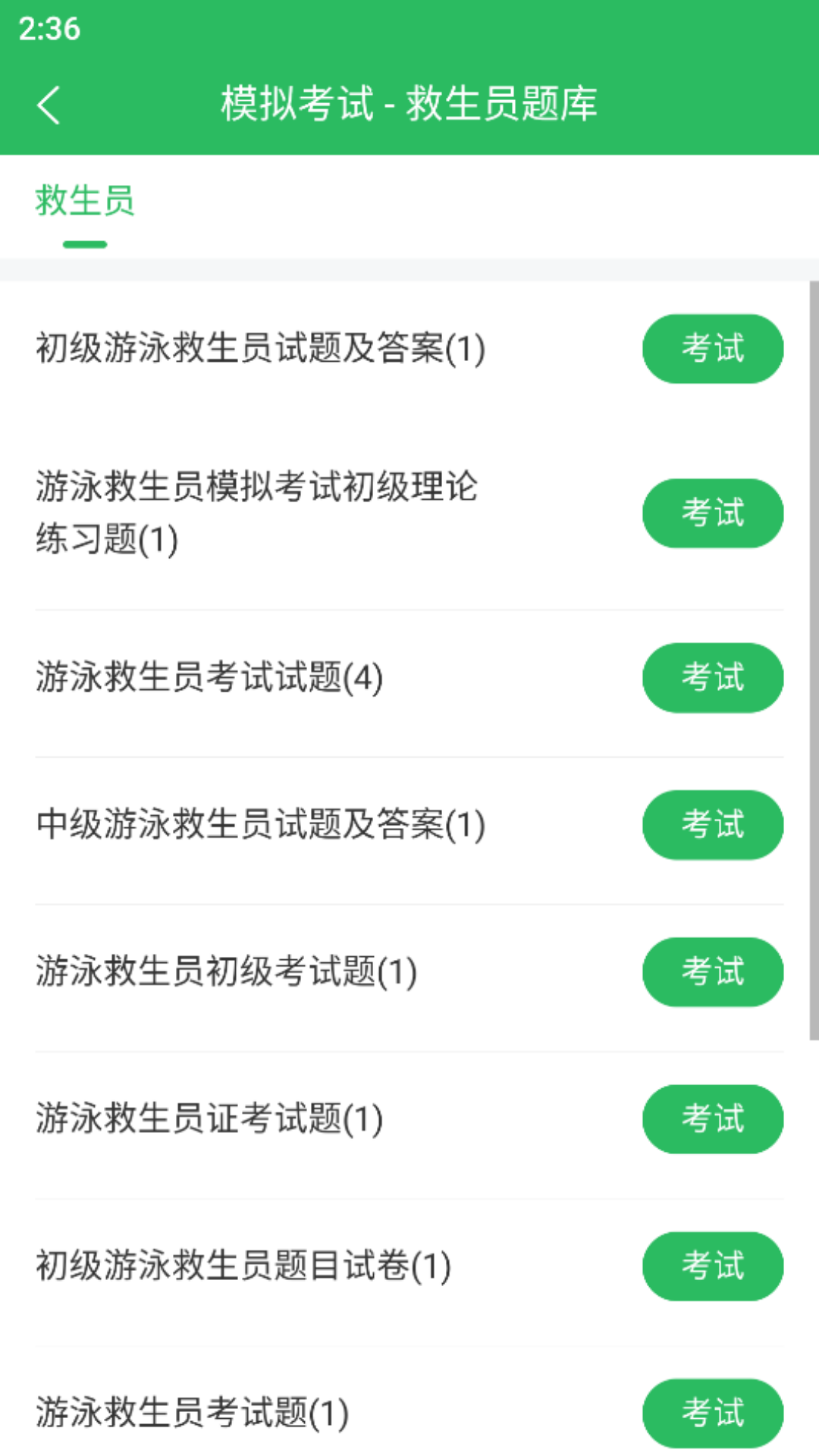Start the 考试 for 中级游泳救生员试题及答案(1)
The image size is (819, 1456).
[x=712, y=825]
